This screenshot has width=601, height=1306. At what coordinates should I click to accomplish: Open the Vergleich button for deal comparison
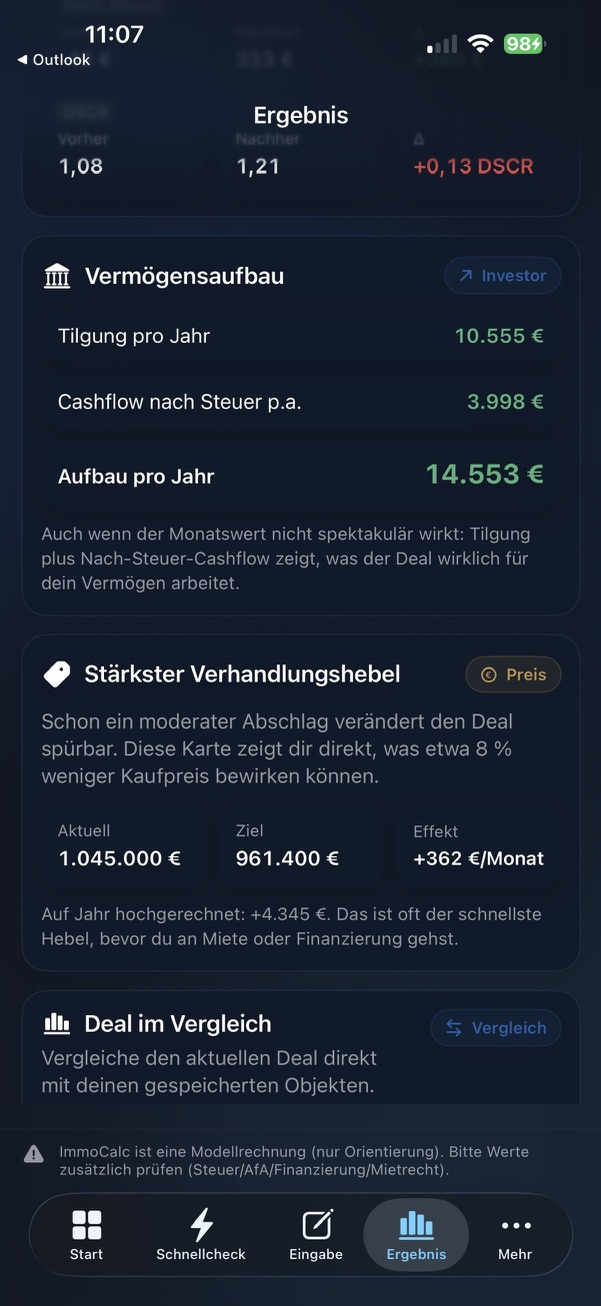[x=496, y=1028]
